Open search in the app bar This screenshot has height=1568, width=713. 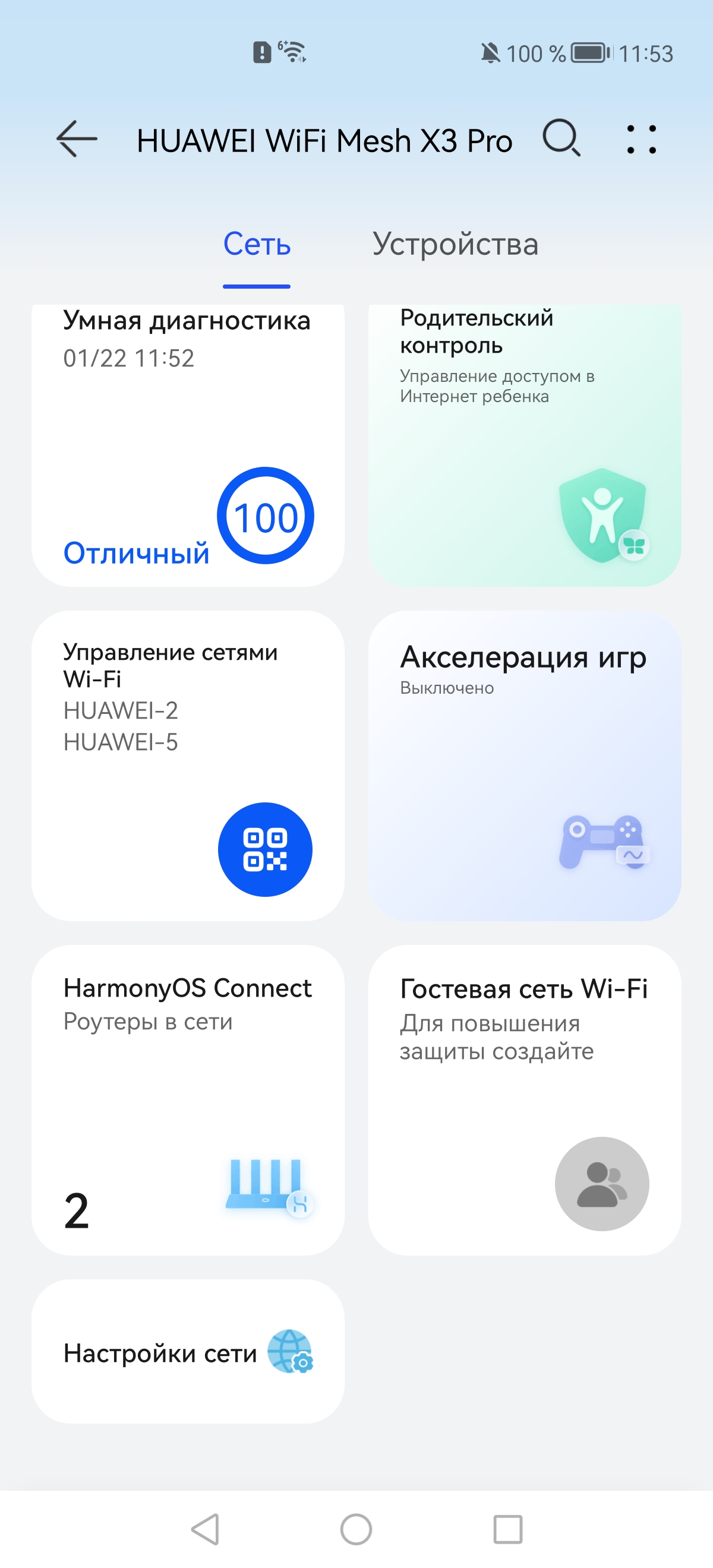pos(561,139)
